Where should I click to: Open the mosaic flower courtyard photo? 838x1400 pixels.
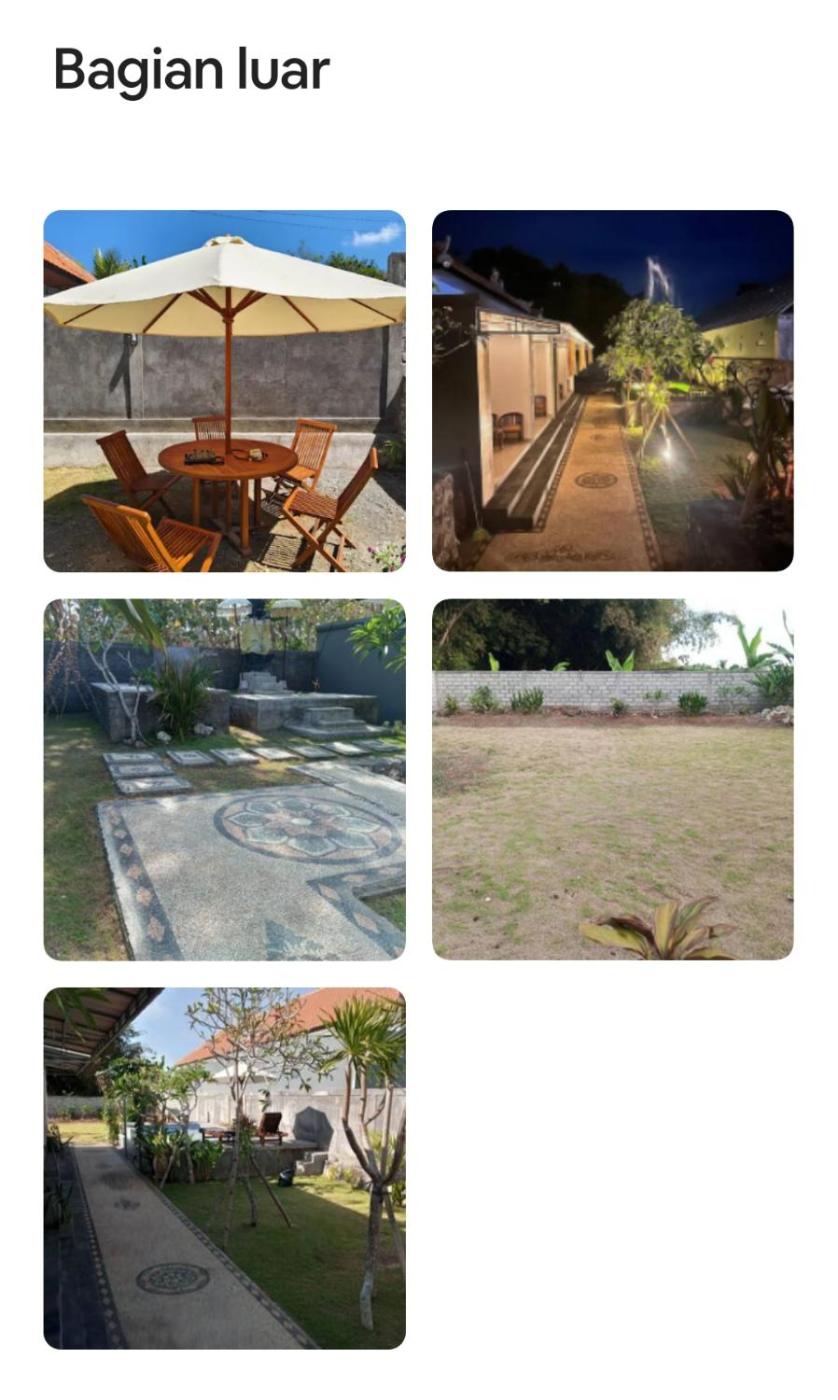224,779
